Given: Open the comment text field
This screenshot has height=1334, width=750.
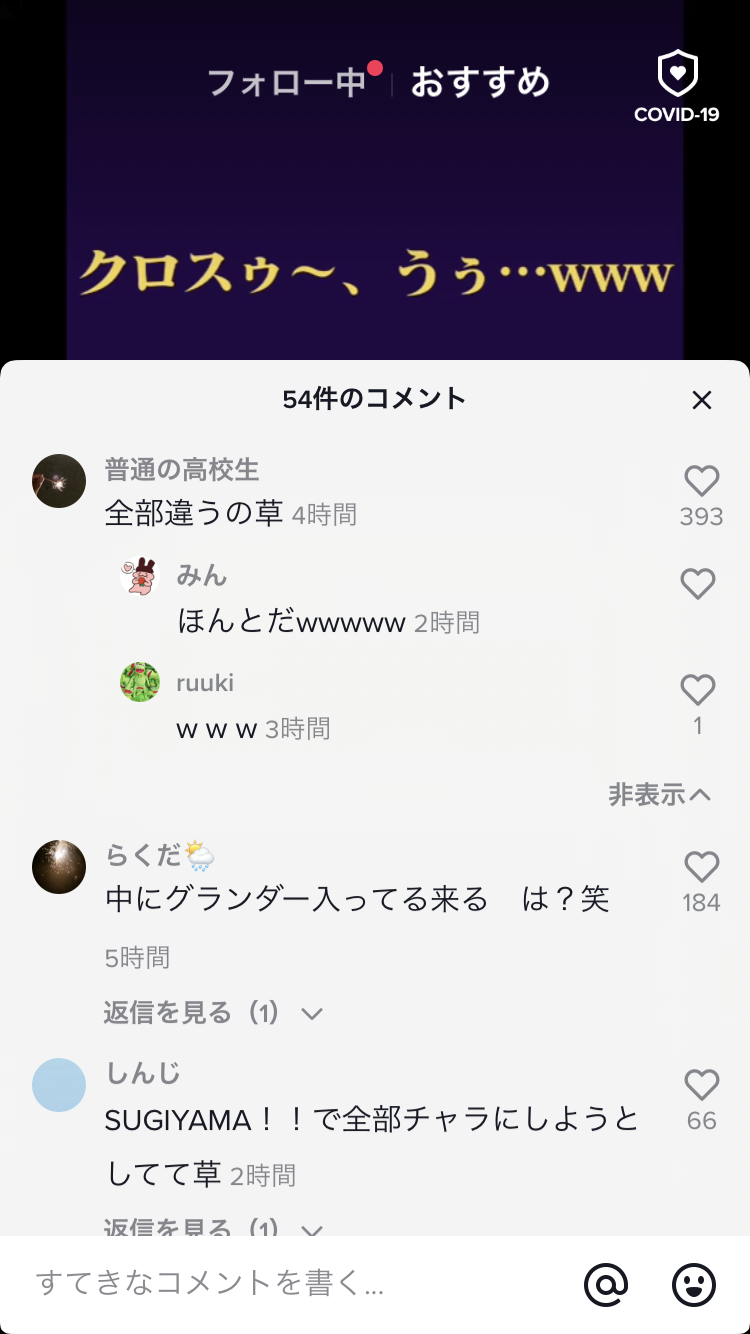Looking at the screenshot, I should click(x=290, y=1284).
